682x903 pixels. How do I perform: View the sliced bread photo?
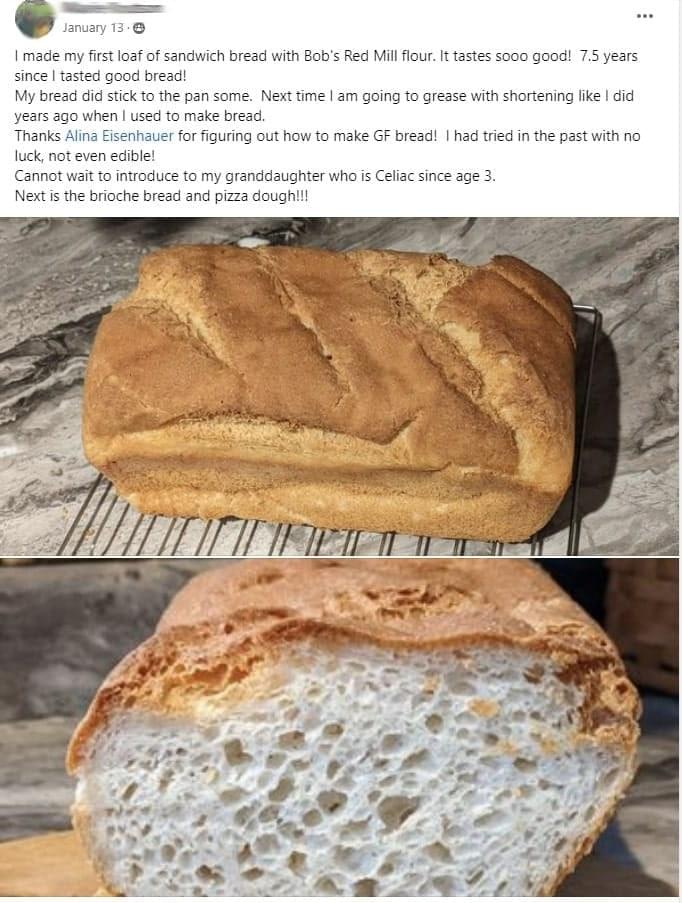[x=340, y=730]
